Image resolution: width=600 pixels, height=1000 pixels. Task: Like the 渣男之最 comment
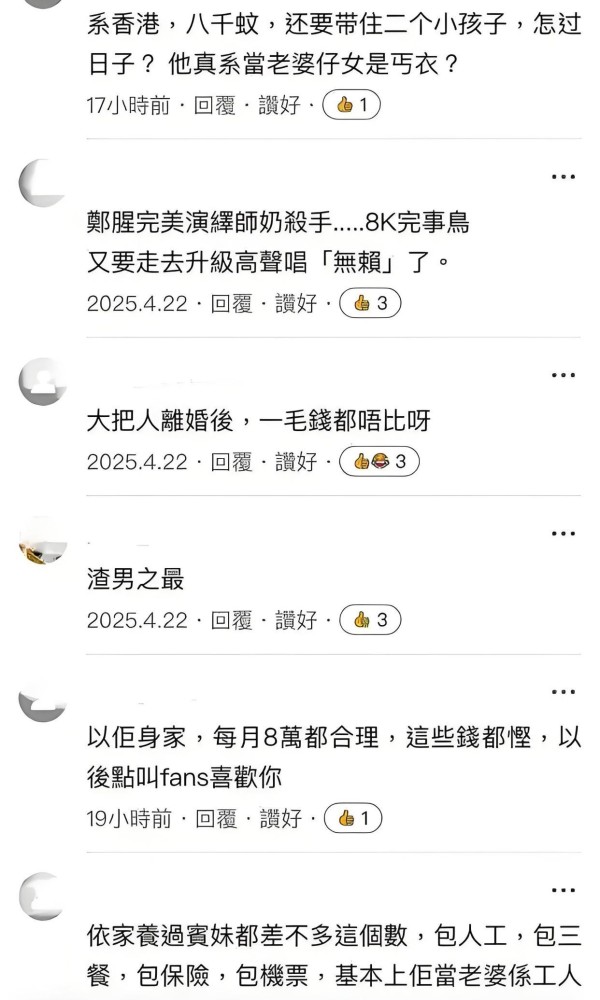pyautogui.click(x=296, y=620)
